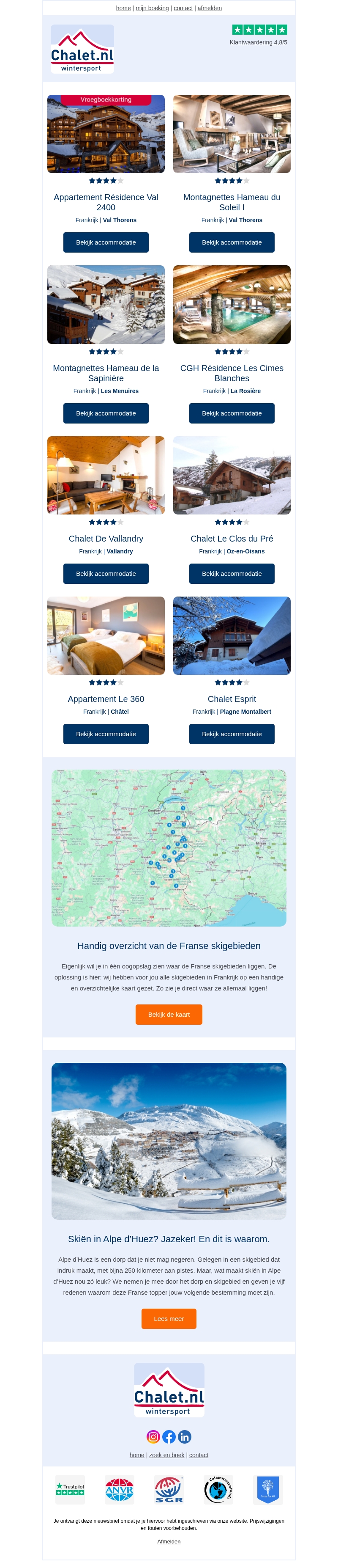Screen dimensions: 338x1568
Task: Bekijk accommodatie for CGH Résidence Les Cimes Blanches
Action: tap(232, 413)
